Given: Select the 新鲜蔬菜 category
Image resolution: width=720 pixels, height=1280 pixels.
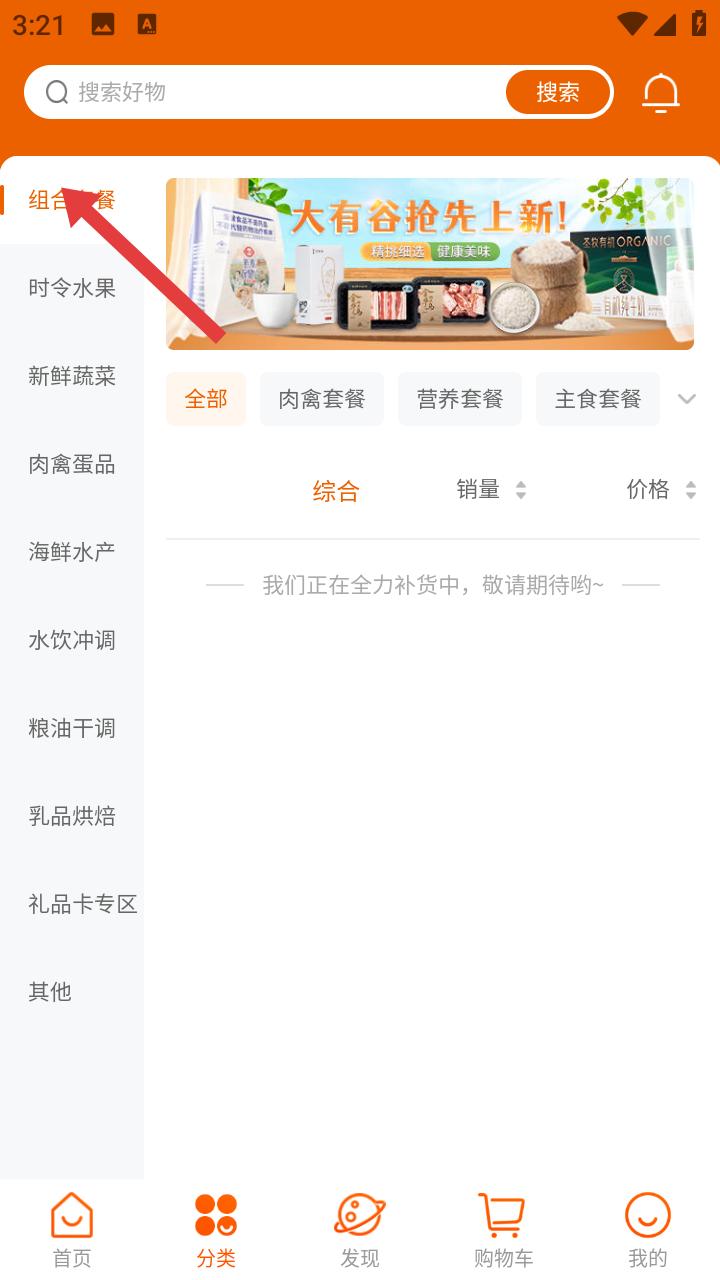Looking at the screenshot, I should (72, 376).
